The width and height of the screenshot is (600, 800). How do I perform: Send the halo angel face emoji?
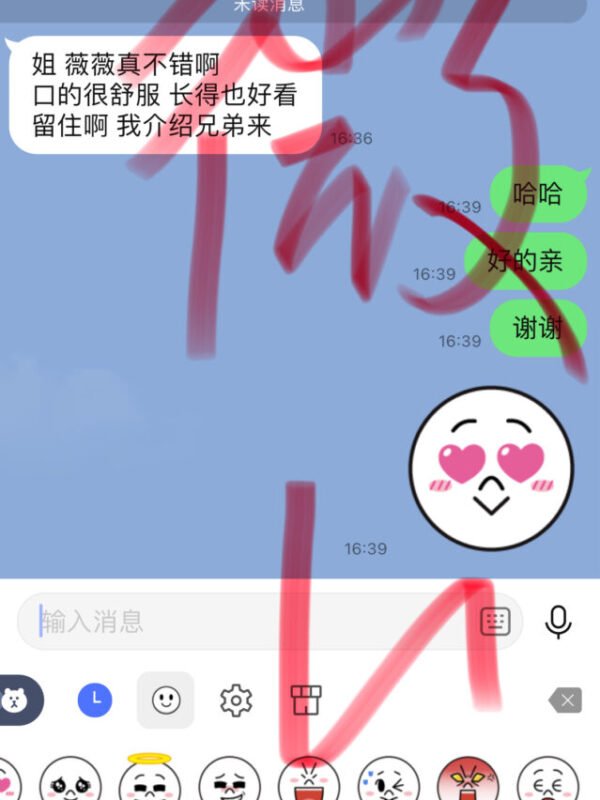(x=150, y=778)
